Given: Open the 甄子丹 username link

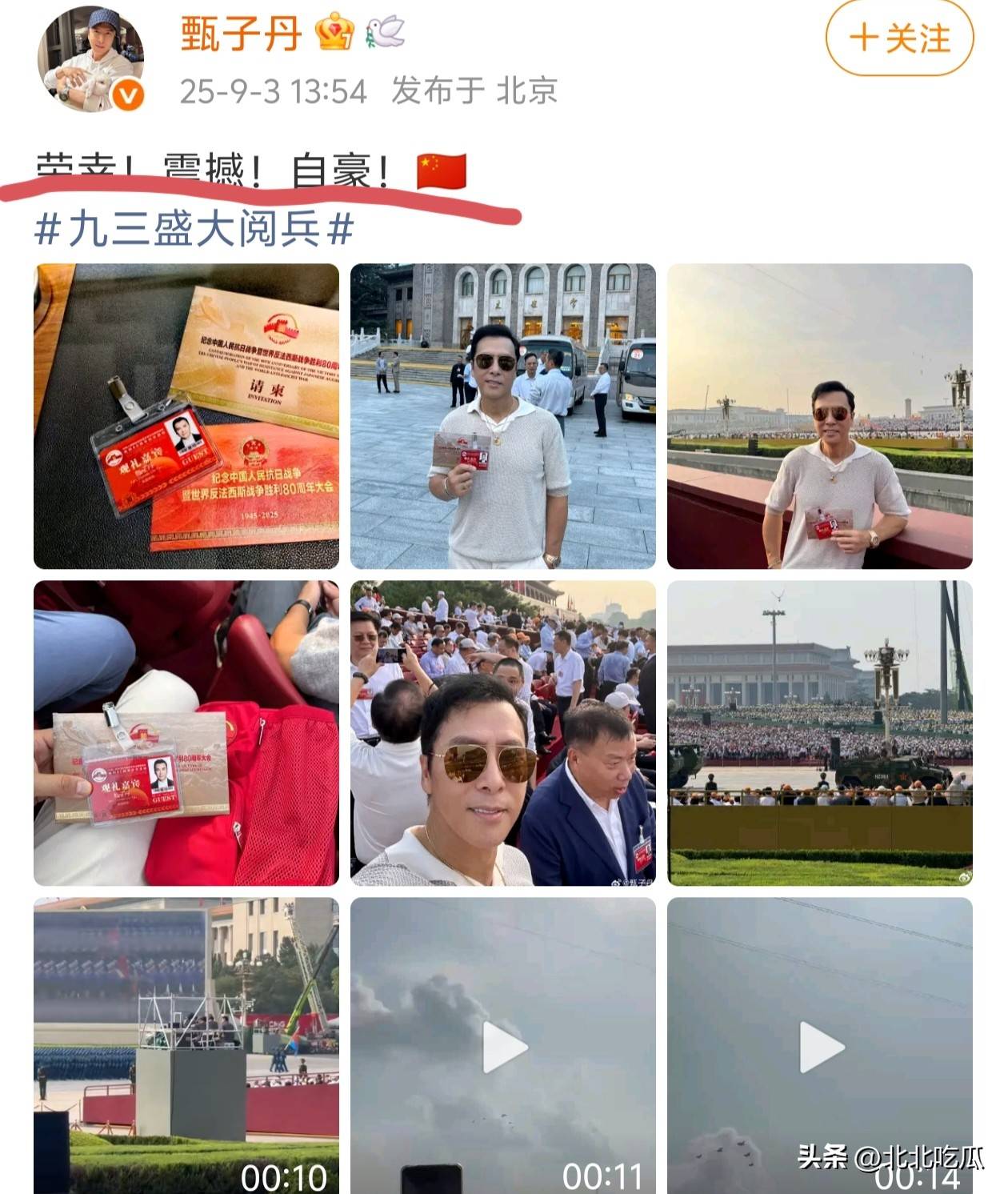Looking at the screenshot, I should pos(241,34).
